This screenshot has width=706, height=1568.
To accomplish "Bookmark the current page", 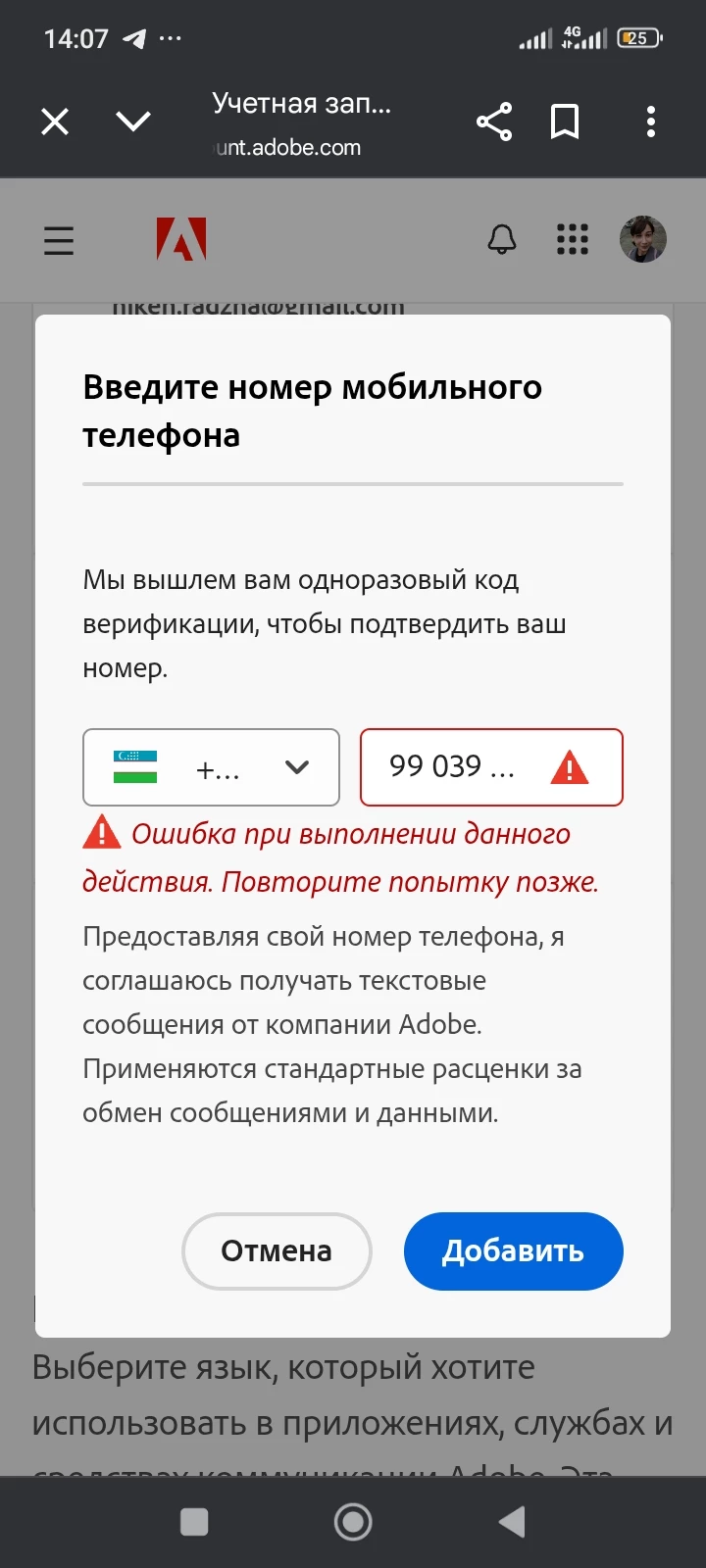I will click(565, 122).
